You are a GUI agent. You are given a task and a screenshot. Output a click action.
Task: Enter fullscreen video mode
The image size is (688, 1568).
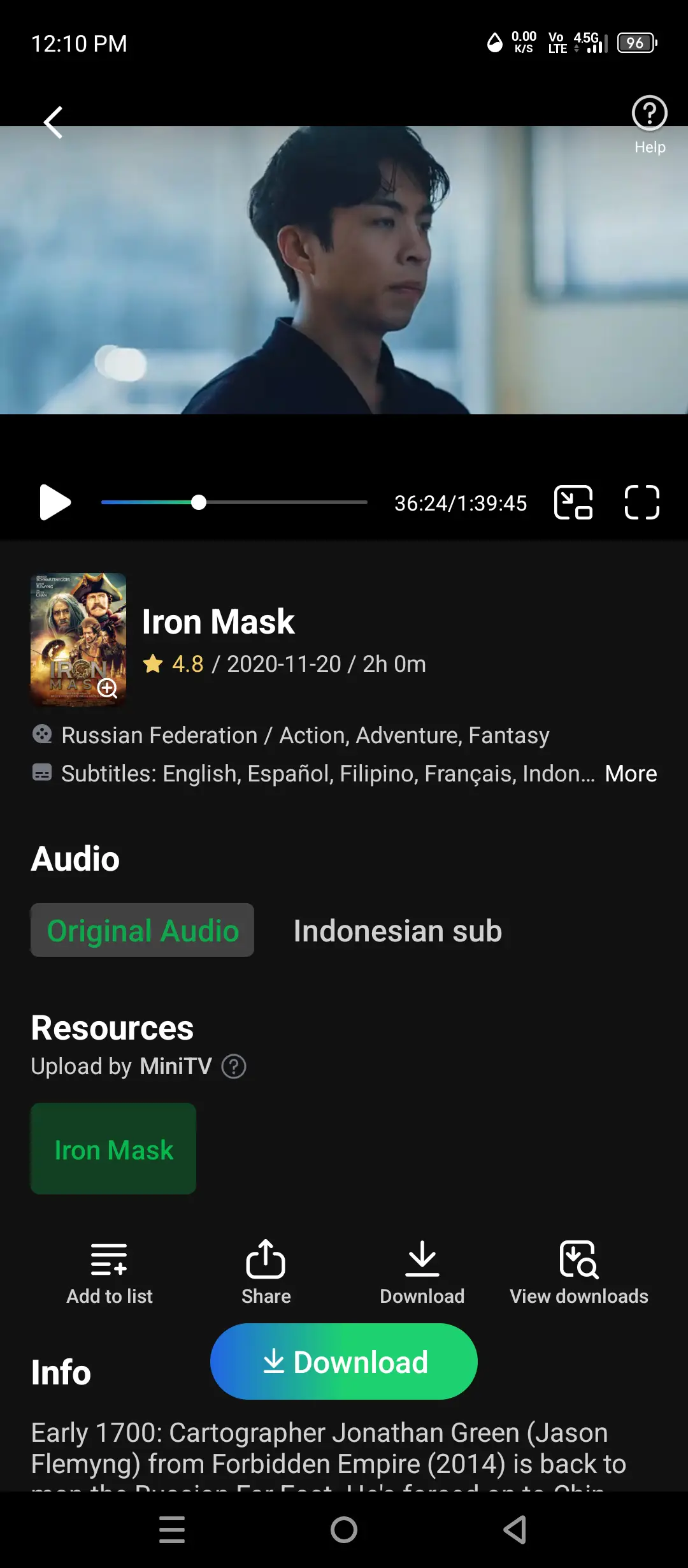click(641, 502)
